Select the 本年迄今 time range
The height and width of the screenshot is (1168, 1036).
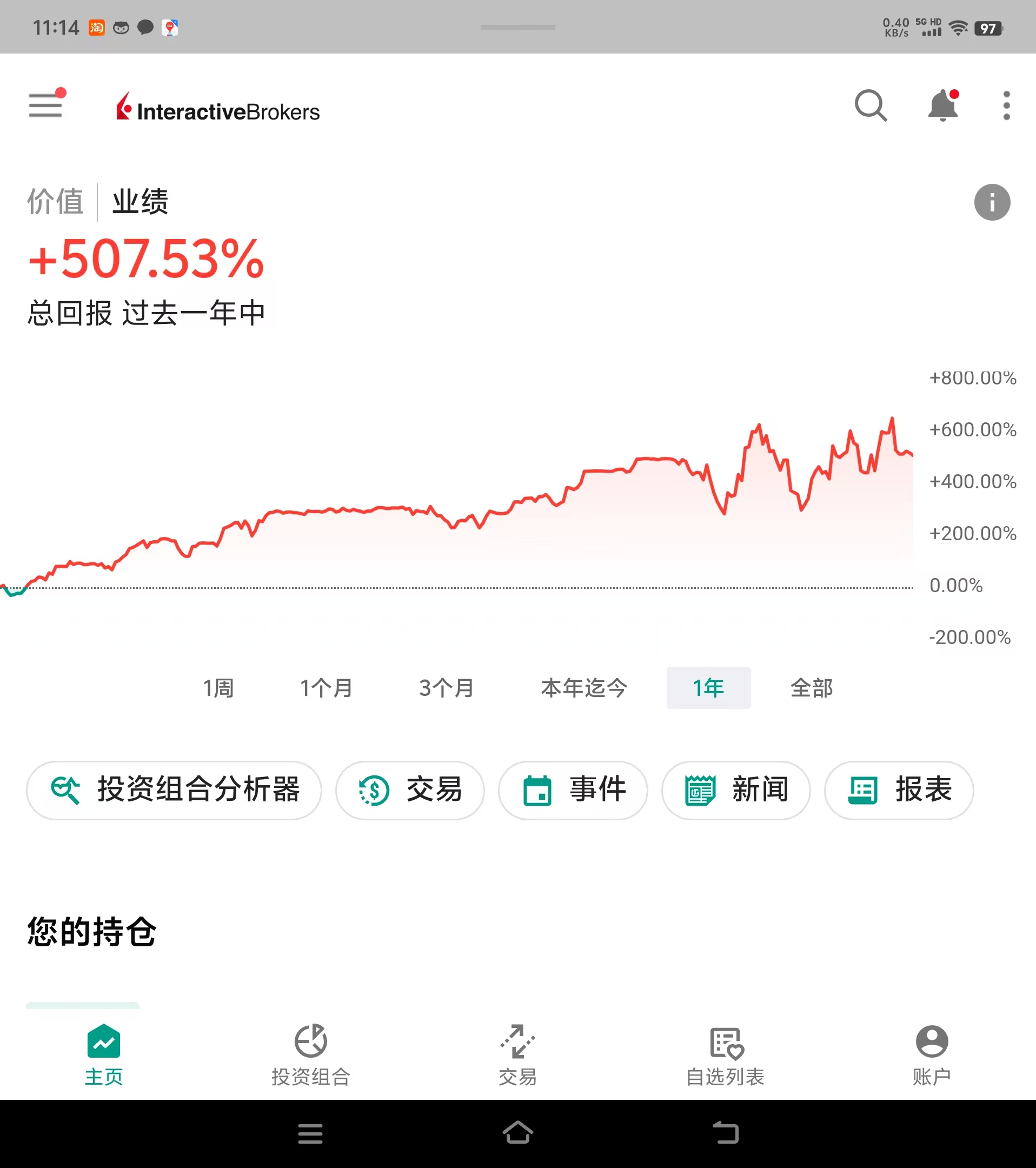pyautogui.click(x=584, y=688)
